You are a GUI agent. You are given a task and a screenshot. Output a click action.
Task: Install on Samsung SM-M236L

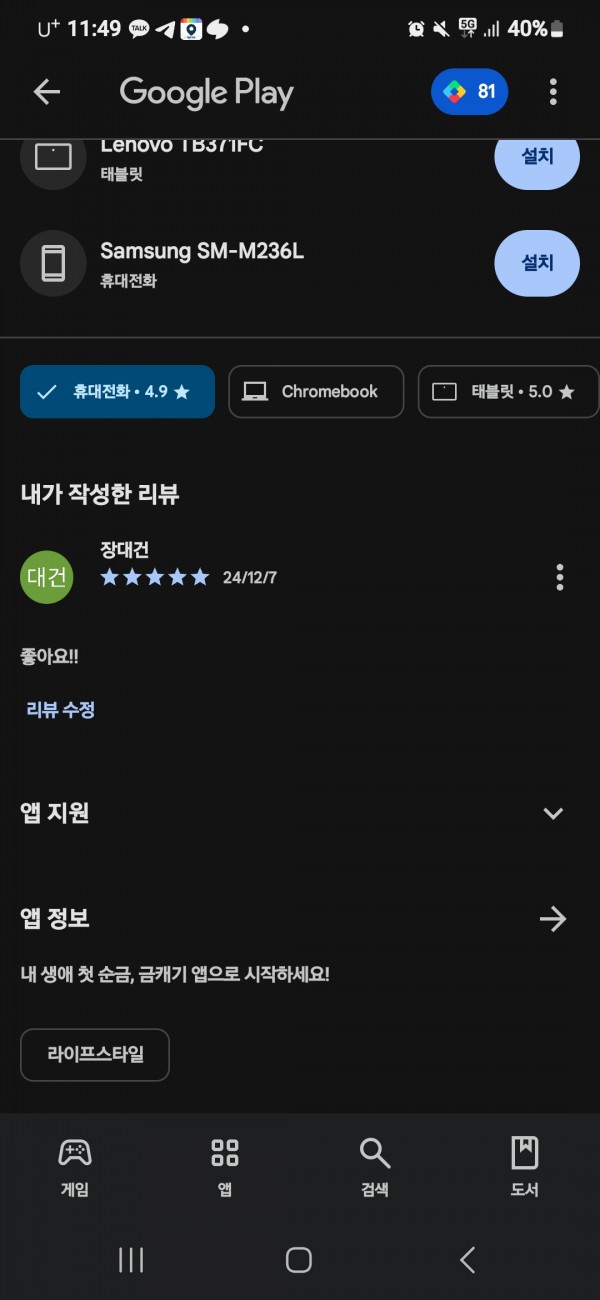click(x=537, y=263)
